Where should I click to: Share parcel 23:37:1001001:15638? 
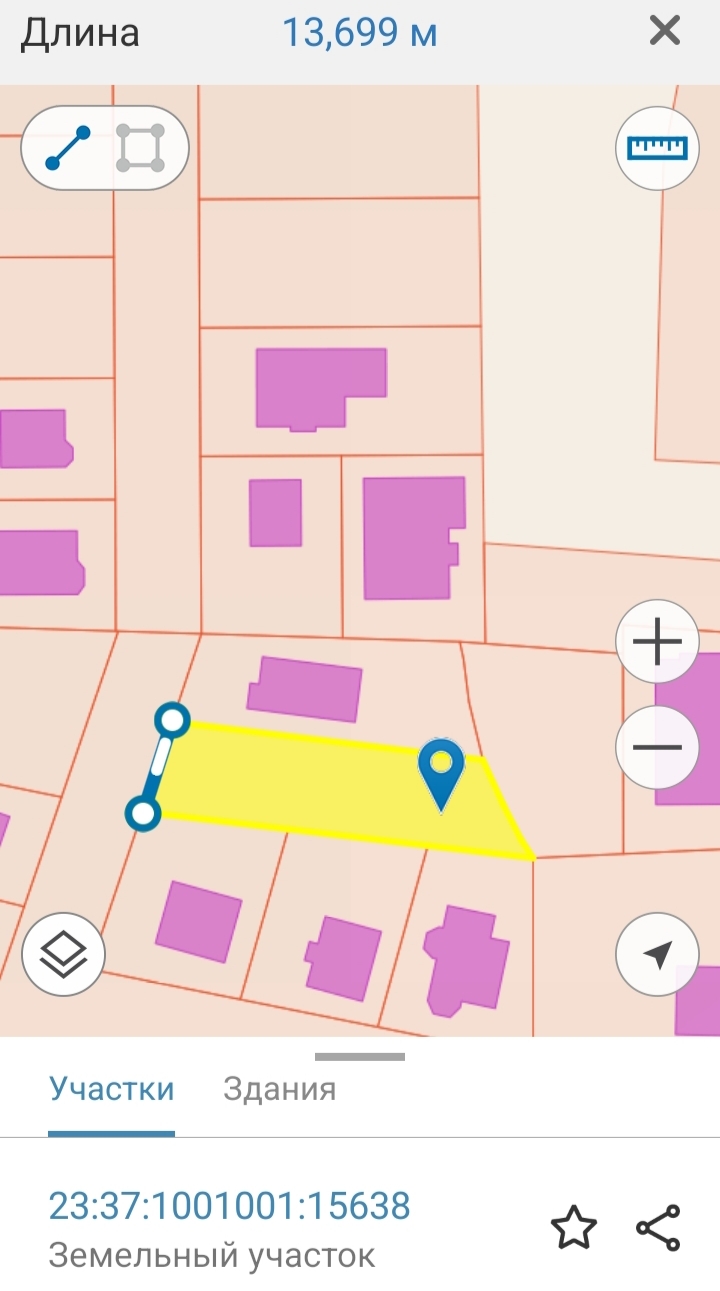(658, 1228)
